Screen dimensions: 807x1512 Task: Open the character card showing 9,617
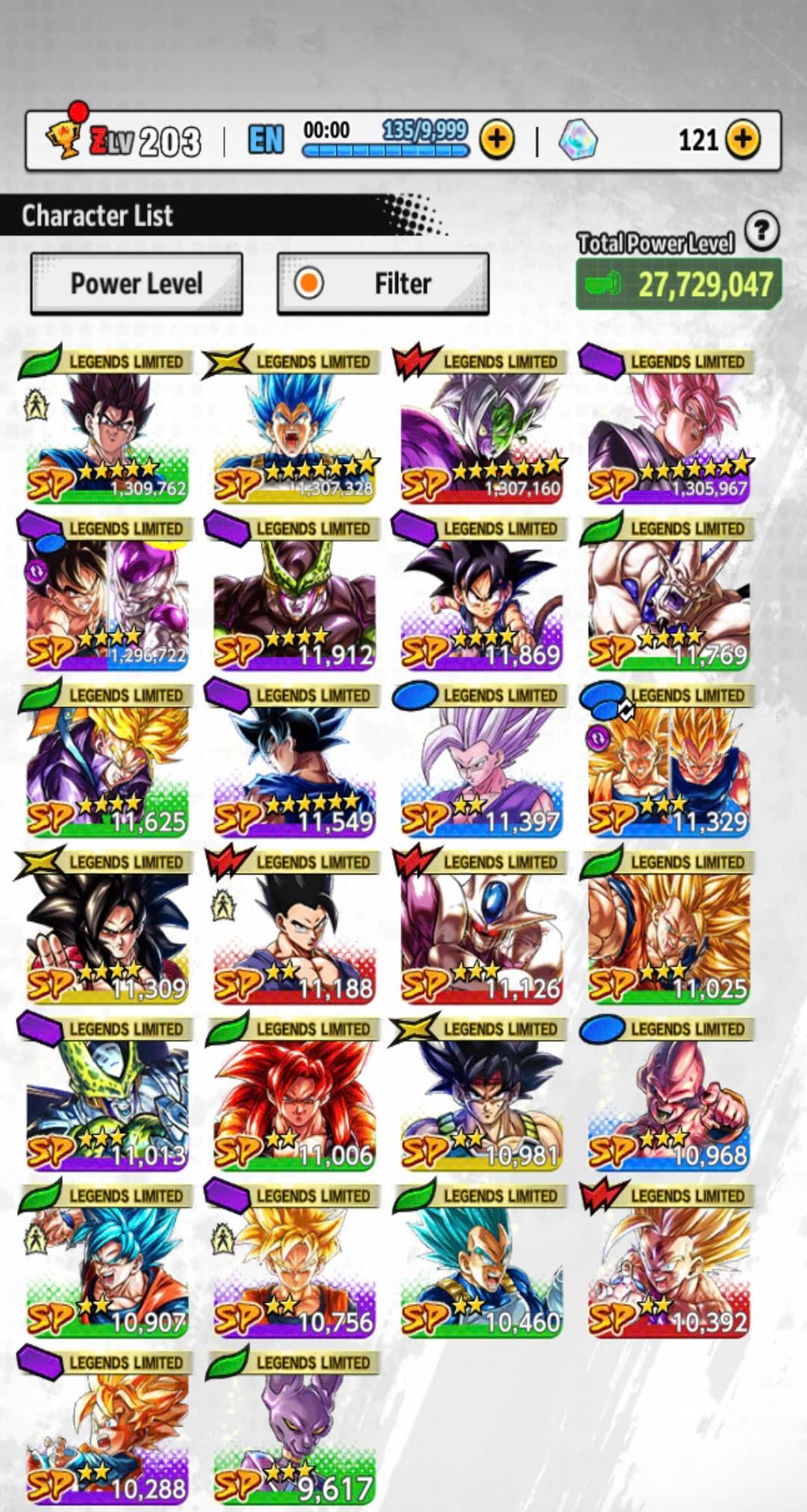293,1426
